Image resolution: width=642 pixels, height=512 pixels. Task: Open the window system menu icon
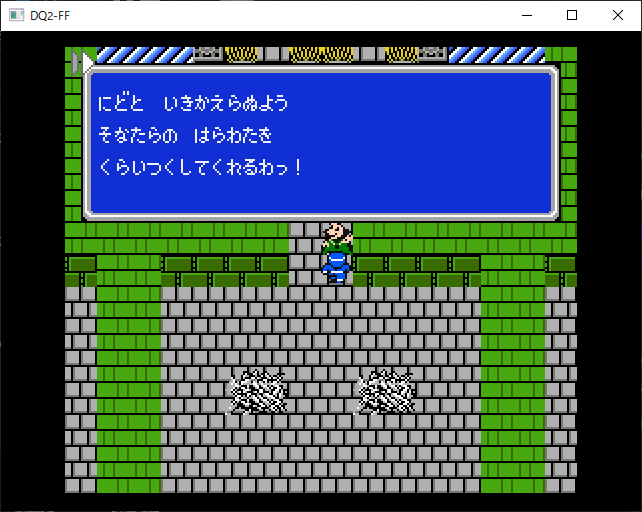coord(15,15)
